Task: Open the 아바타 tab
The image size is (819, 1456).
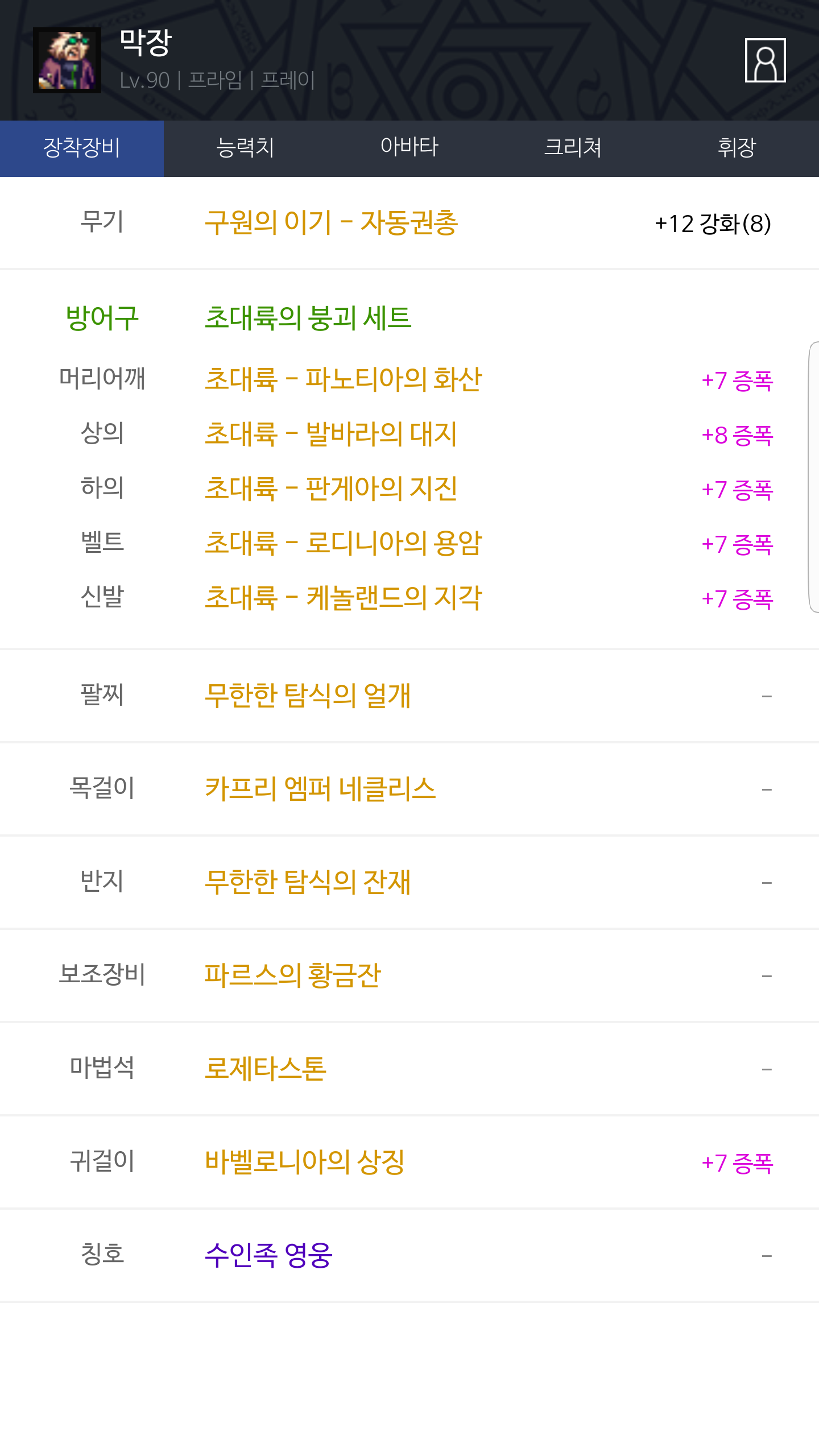Action: [409, 148]
